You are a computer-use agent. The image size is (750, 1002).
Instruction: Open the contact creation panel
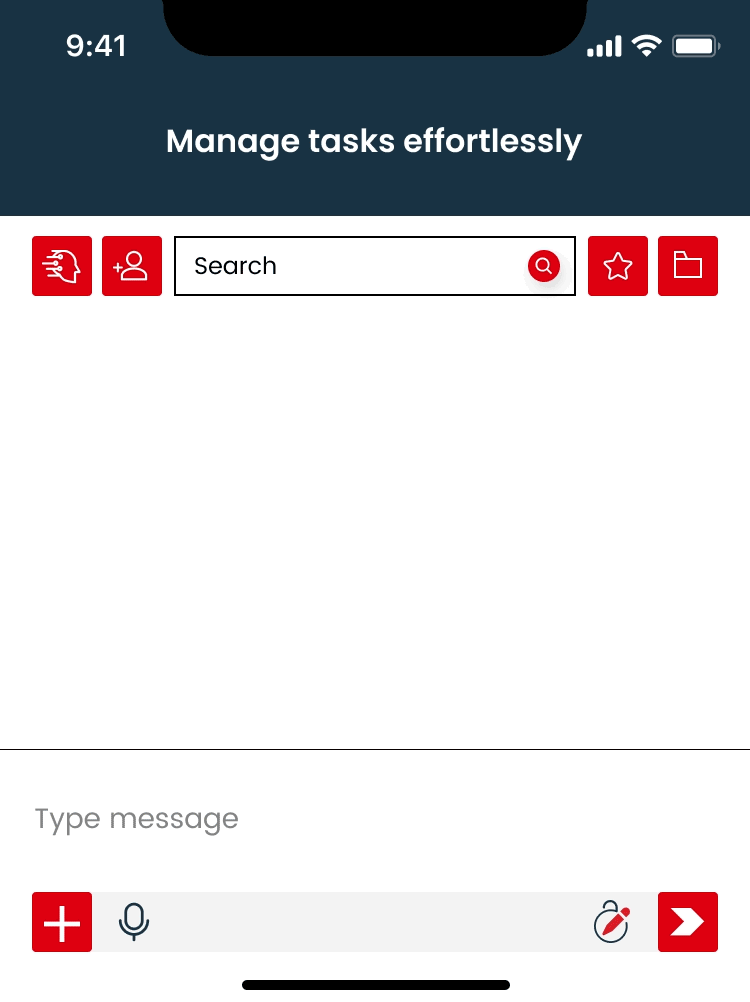pyautogui.click(x=132, y=266)
